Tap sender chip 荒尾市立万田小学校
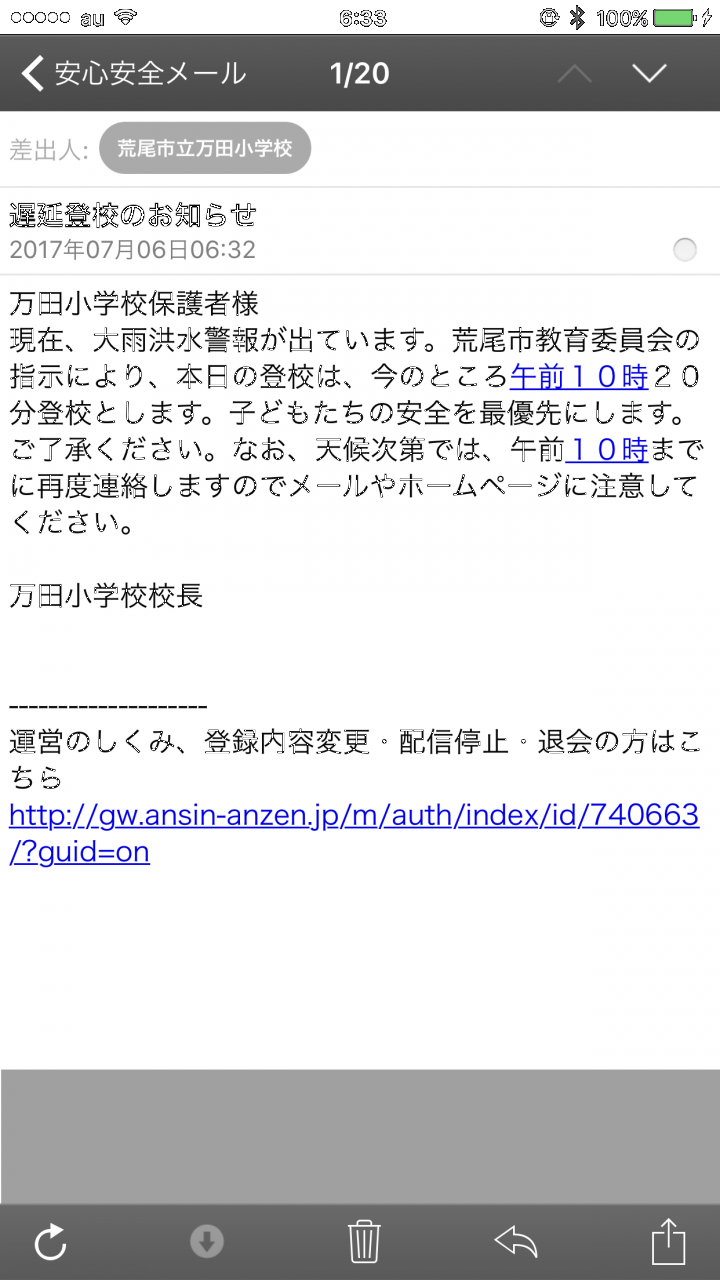This screenshot has height=1280, width=720. 205,149
